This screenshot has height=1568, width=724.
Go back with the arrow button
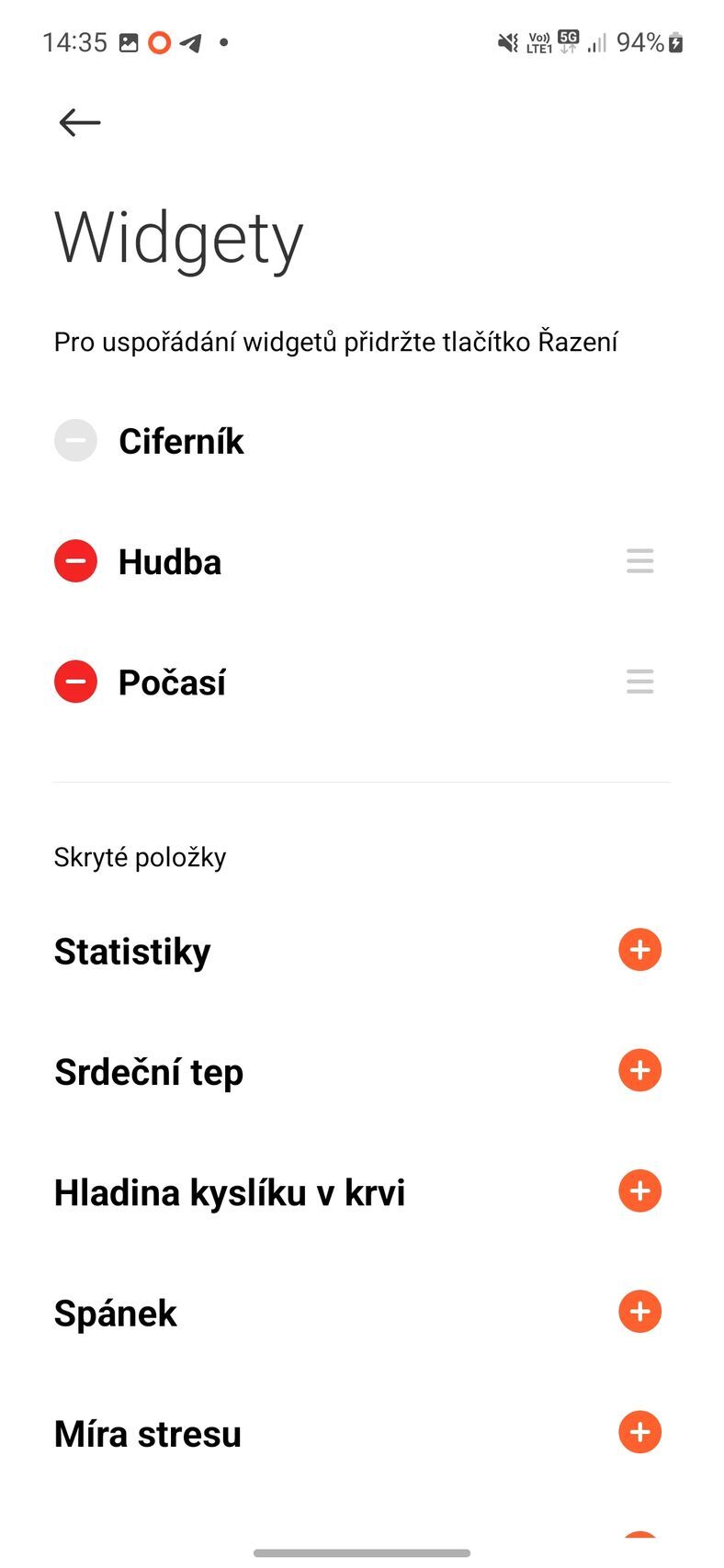[79, 121]
